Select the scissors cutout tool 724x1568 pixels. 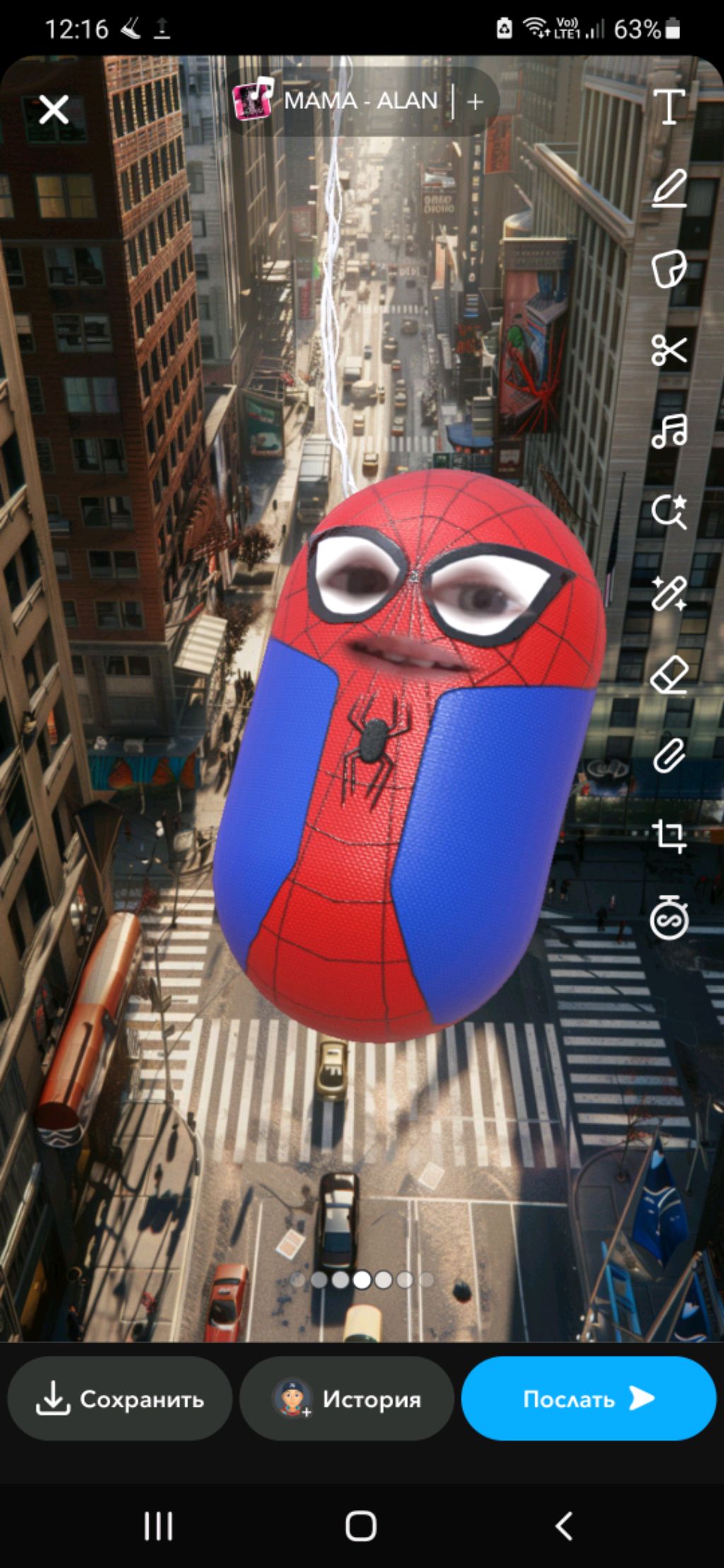pyautogui.click(x=669, y=349)
